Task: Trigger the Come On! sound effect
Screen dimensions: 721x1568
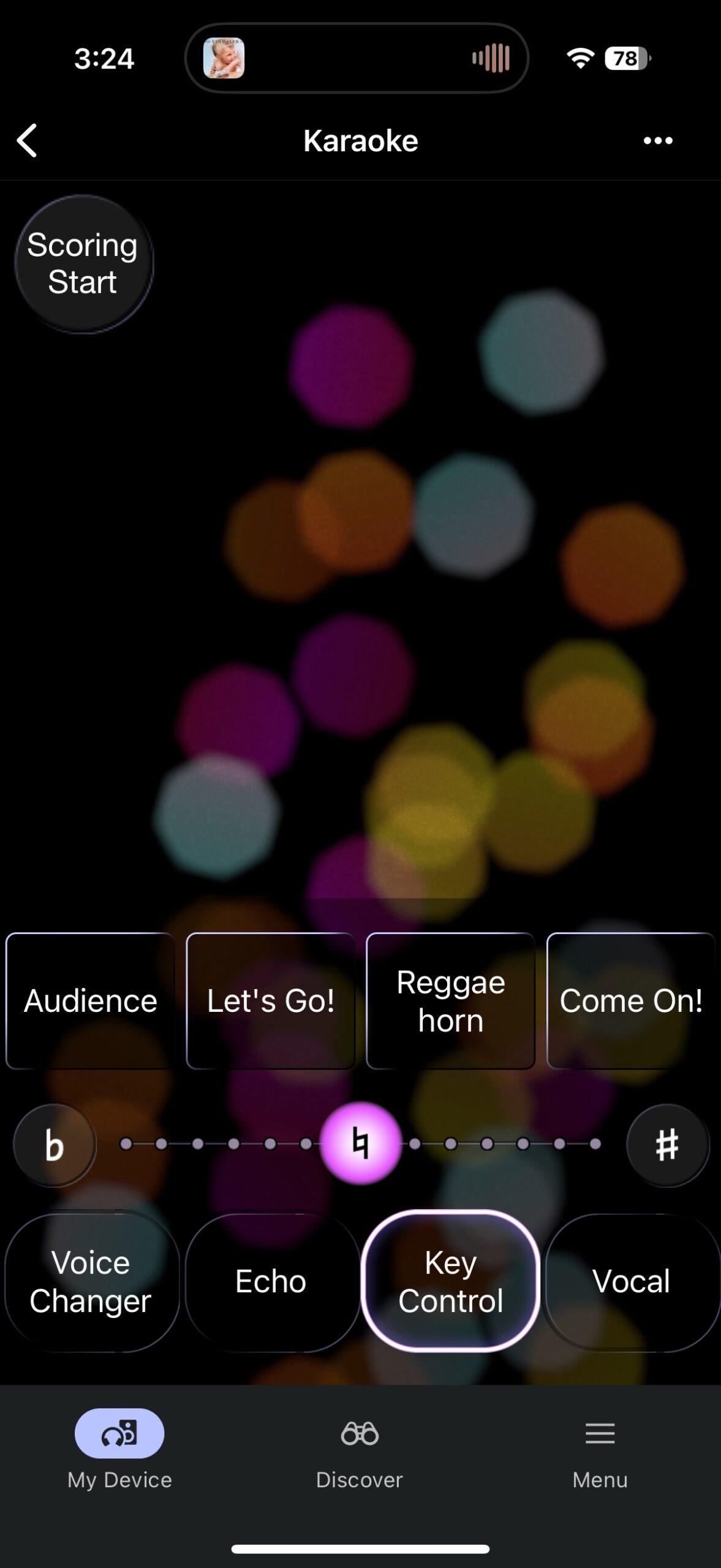Action: 630,1001
